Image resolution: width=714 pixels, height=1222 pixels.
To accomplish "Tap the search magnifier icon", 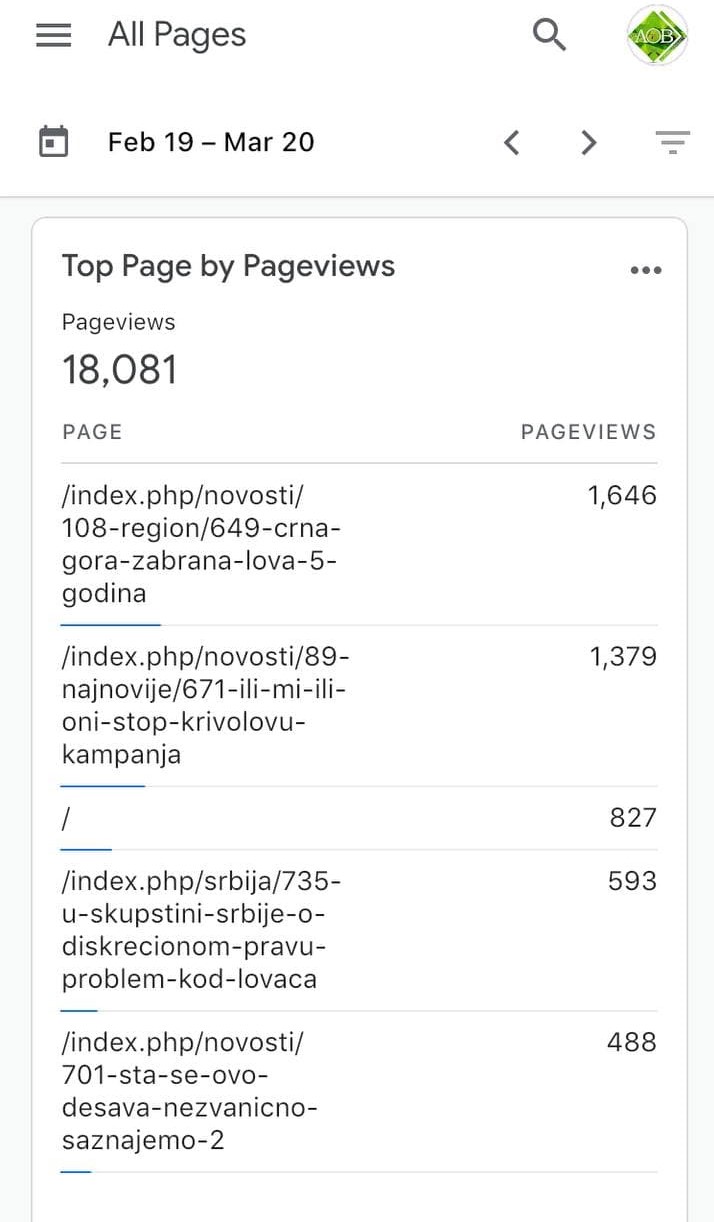I will pos(549,35).
